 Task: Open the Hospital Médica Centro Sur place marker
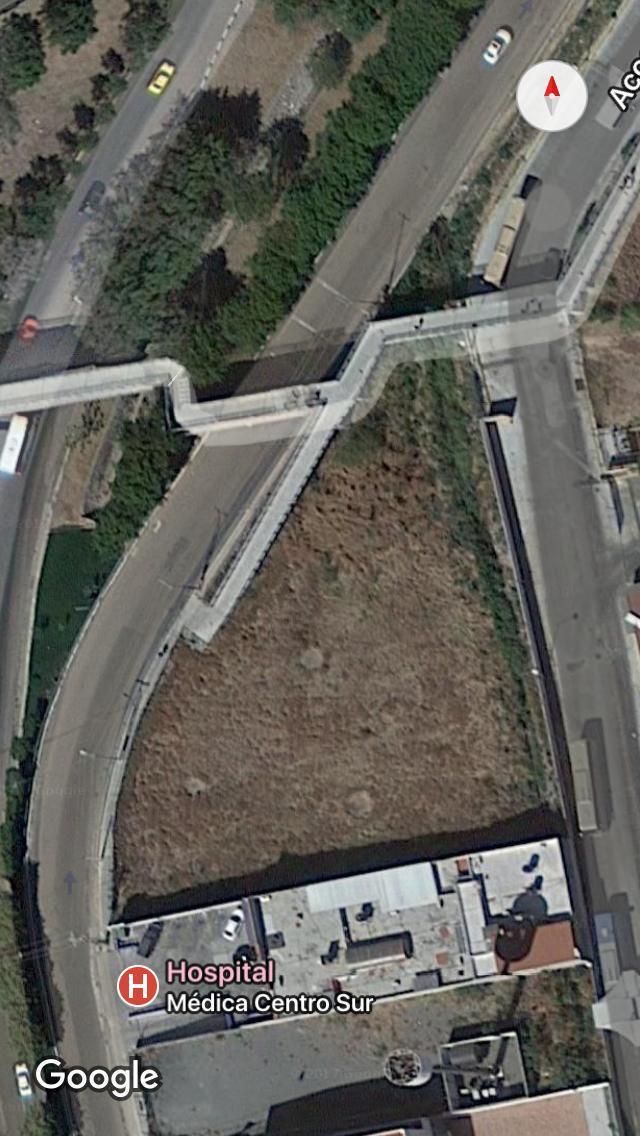(x=138, y=986)
